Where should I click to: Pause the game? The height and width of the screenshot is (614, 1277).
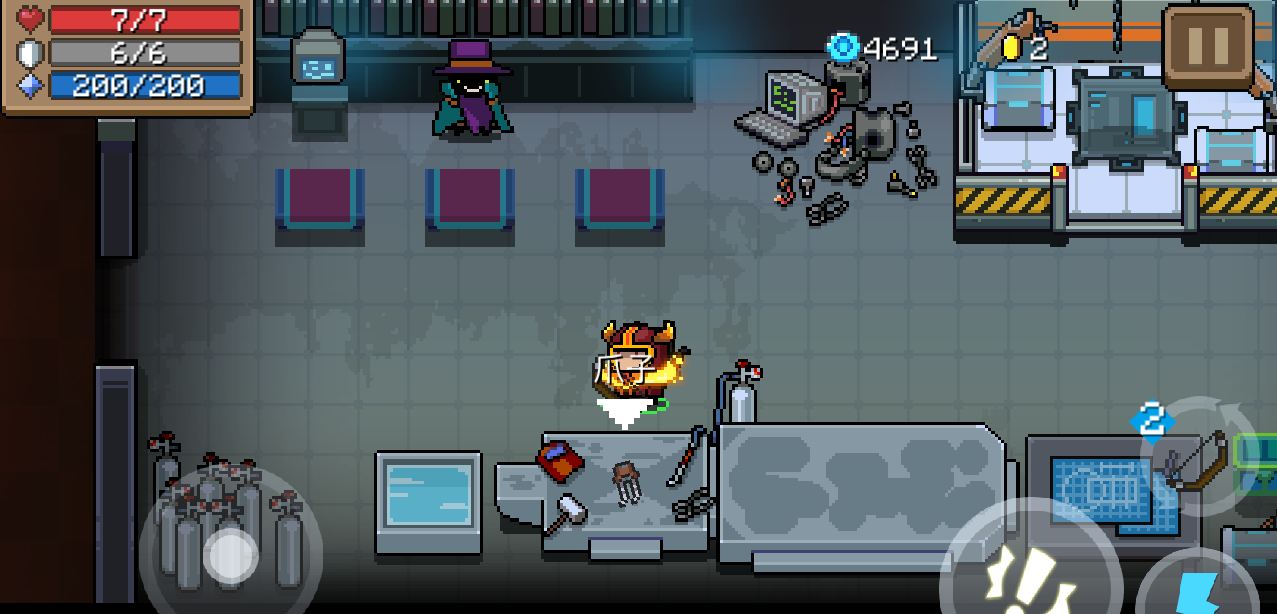(x=1208, y=49)
